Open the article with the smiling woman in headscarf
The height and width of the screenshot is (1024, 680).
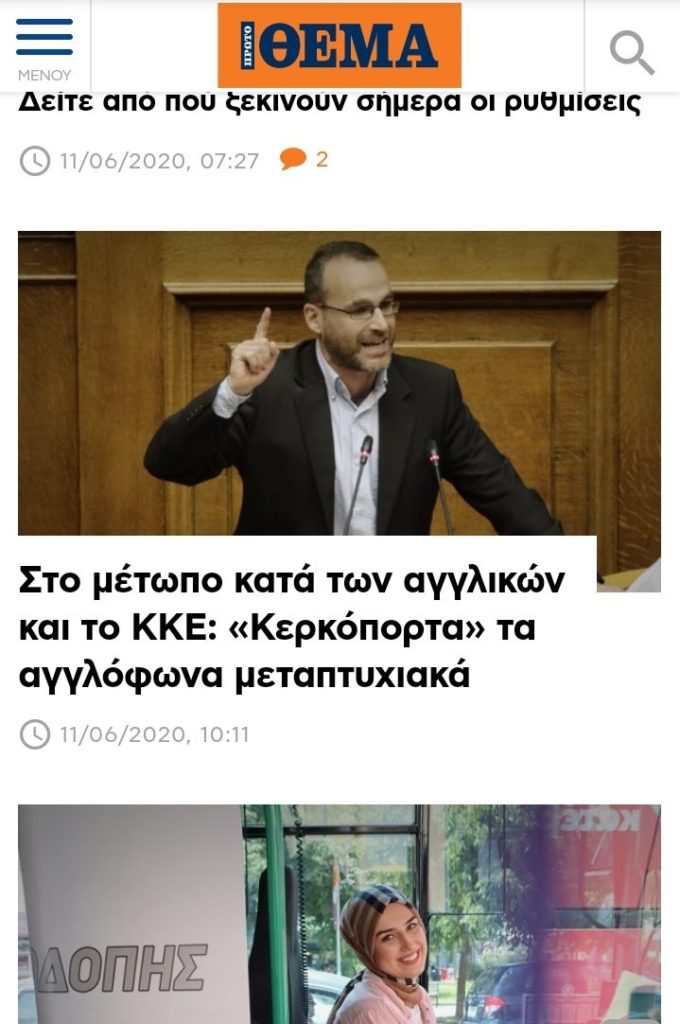tap(339, 914)
